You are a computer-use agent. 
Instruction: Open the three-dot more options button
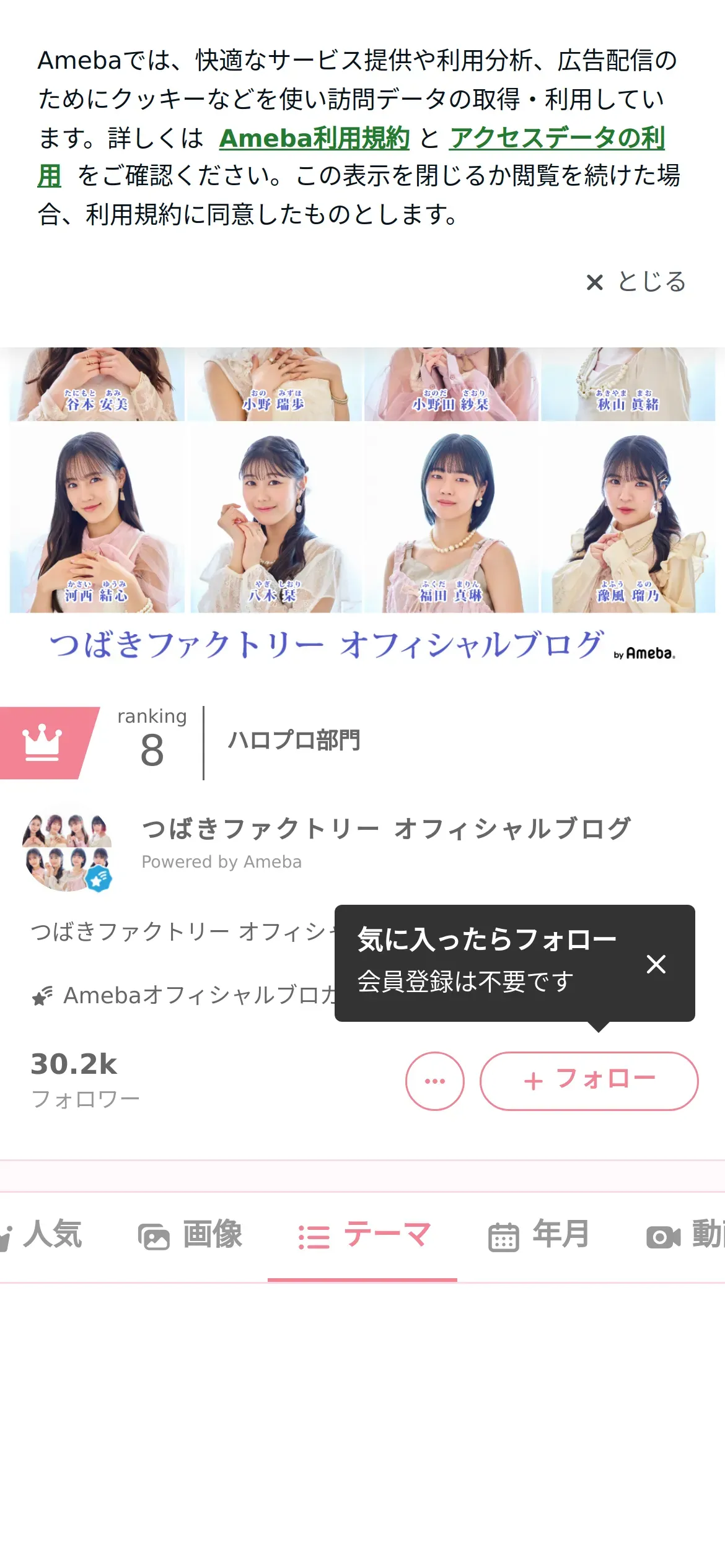(x=434, y=1081)
